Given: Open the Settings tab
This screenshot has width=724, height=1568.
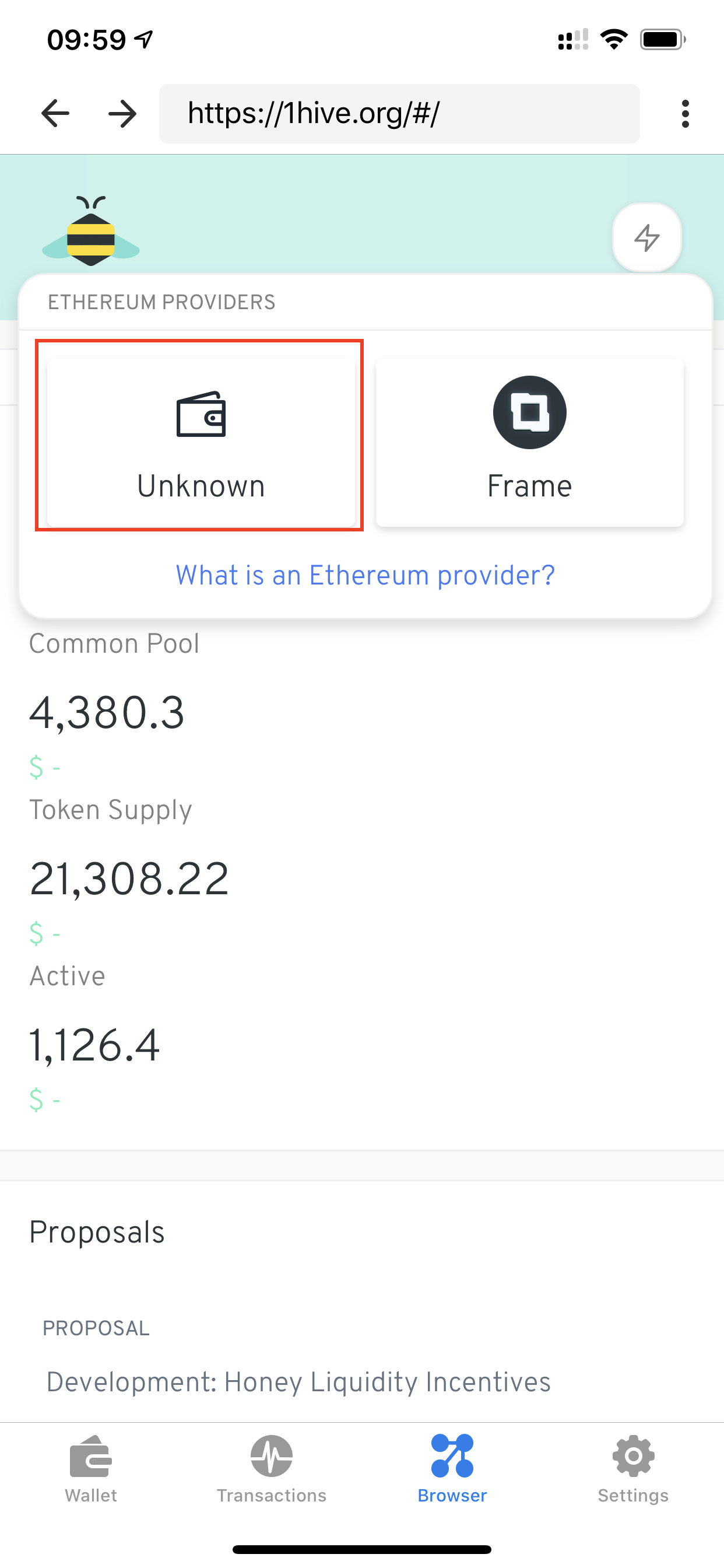Looking at the screenshot, I should coord(632,1468).
